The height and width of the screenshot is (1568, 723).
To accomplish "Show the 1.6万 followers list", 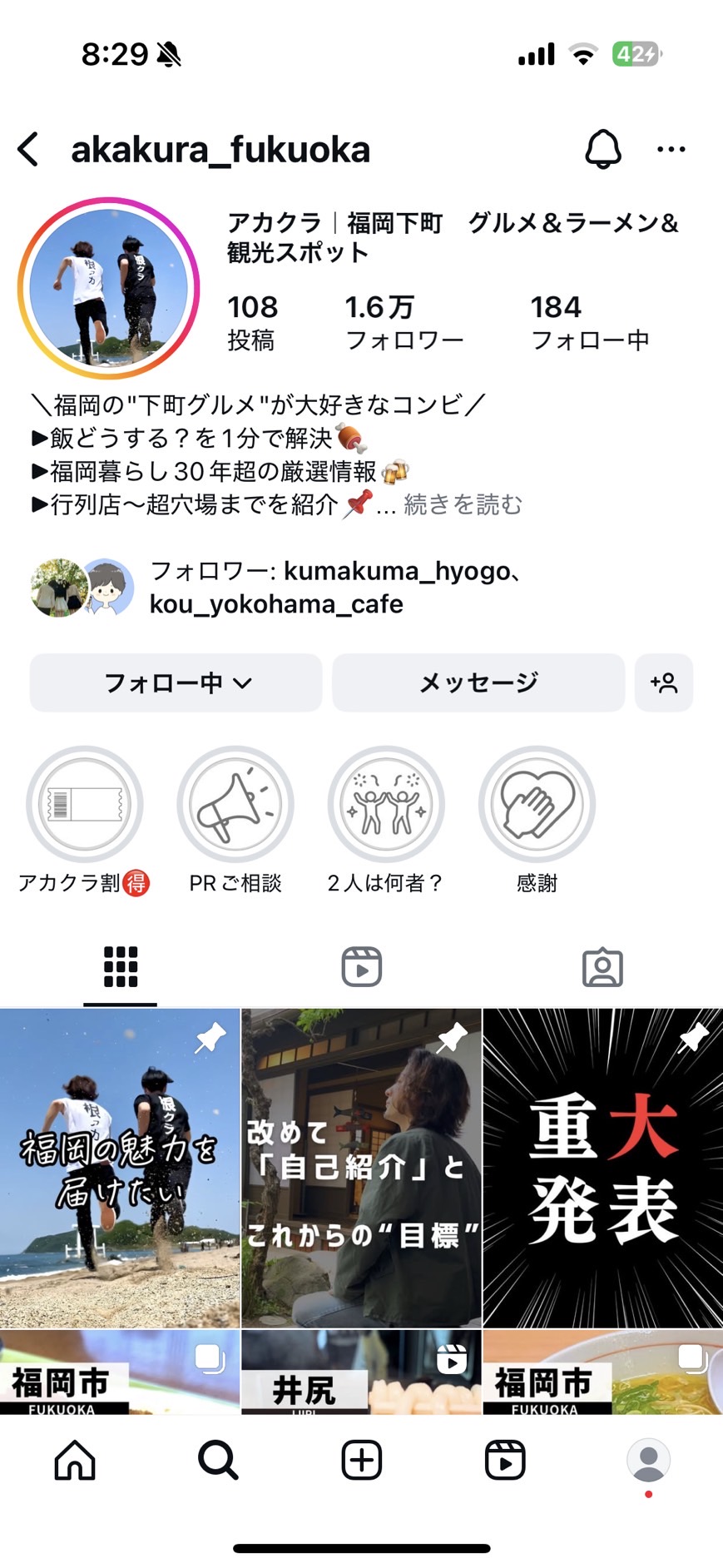I will click(x=404, y=323).
